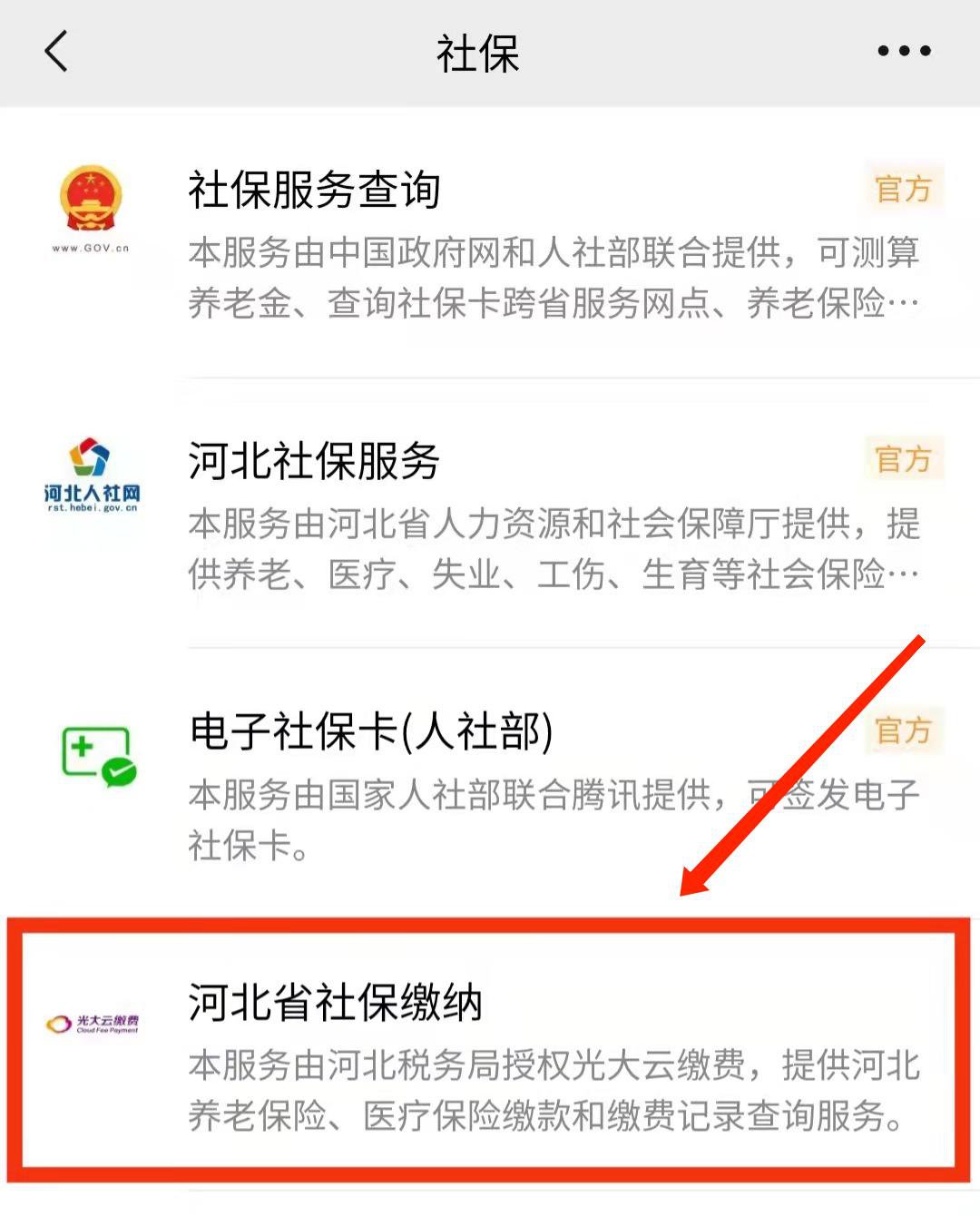Open the three-dot overflow menu
980x1216 pixels.
pyautogui.click(x=904, y=52)
